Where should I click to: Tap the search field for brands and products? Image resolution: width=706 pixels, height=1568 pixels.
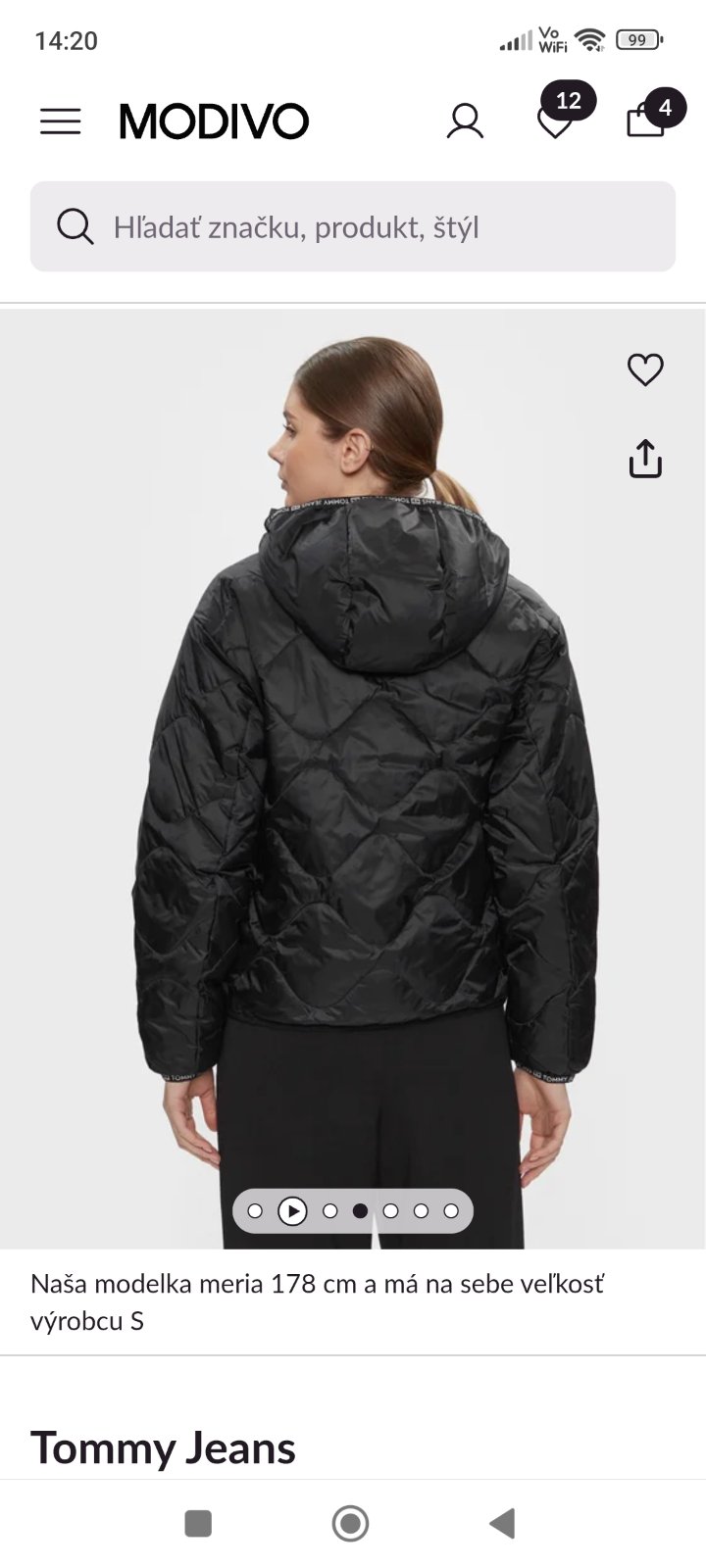pyautogui.click(x=353, y=227)
